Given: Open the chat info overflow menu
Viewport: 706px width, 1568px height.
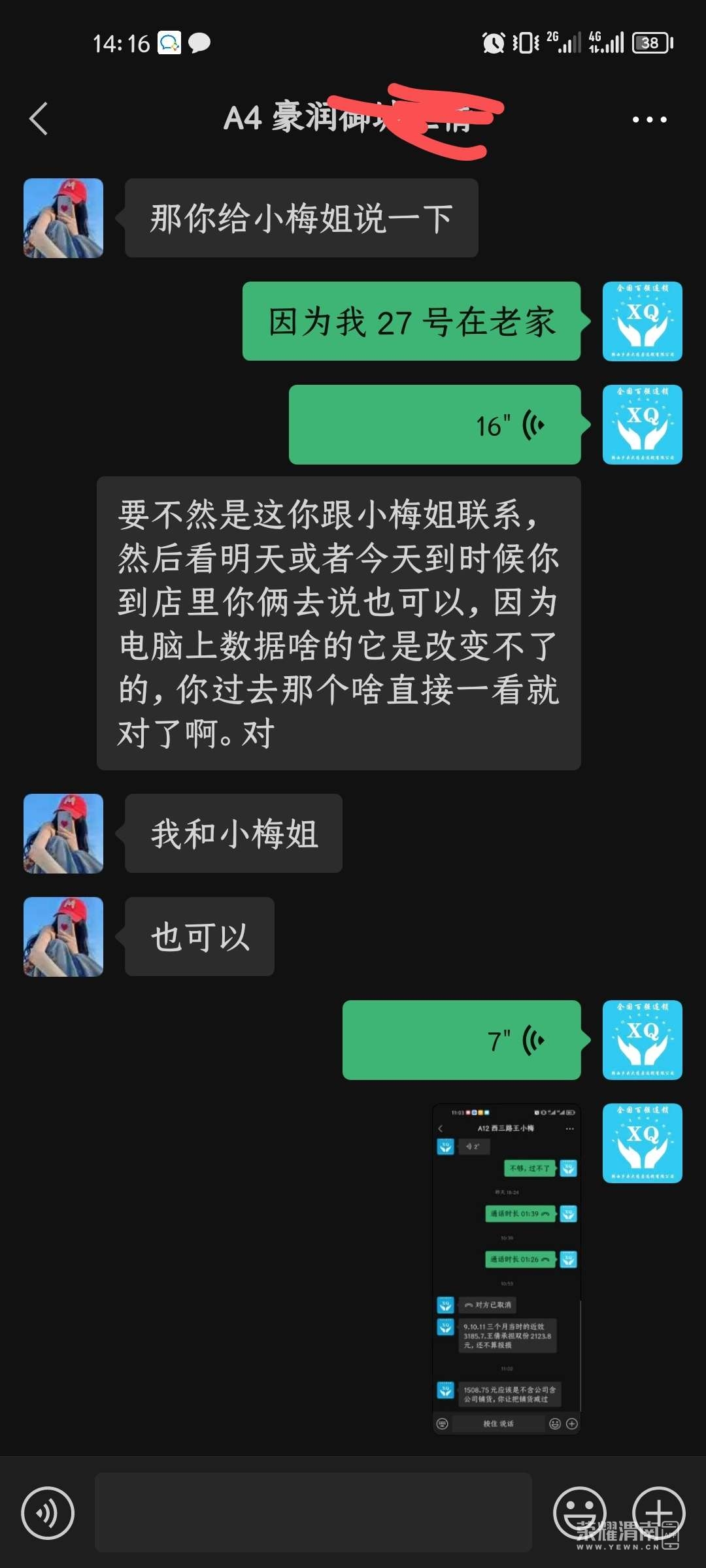Looking at the screenshot, I should coord(649,120).
